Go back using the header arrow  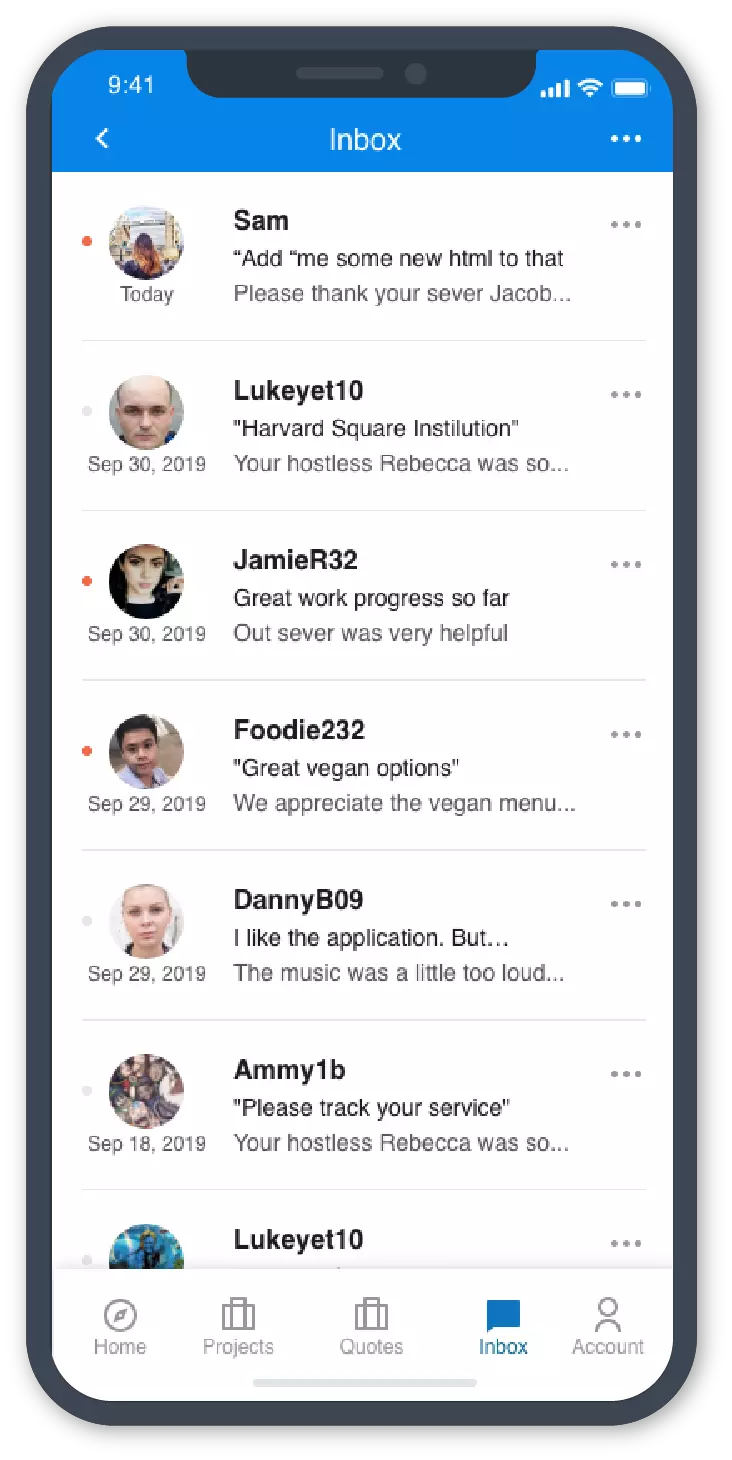tap(102, 139)
